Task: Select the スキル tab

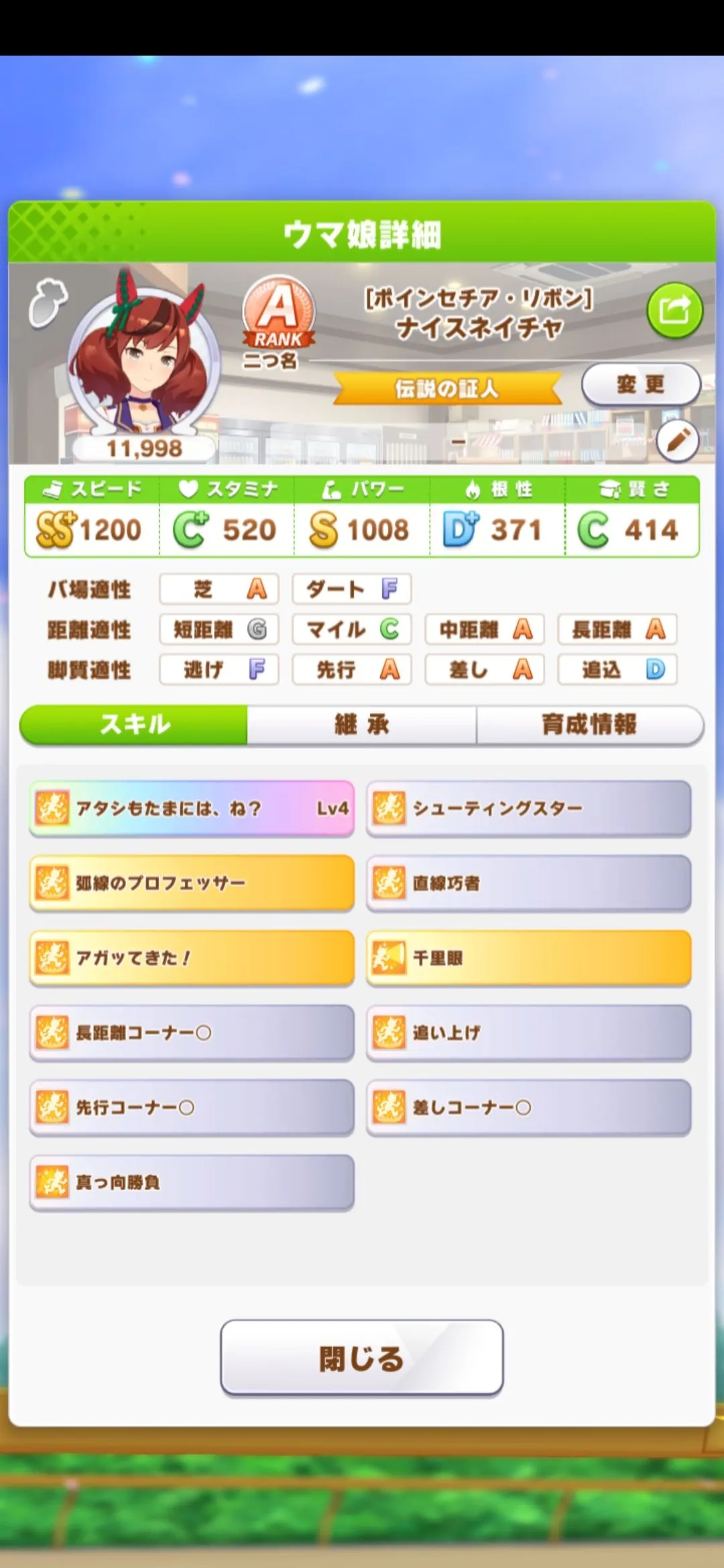Action: point(135,725)
